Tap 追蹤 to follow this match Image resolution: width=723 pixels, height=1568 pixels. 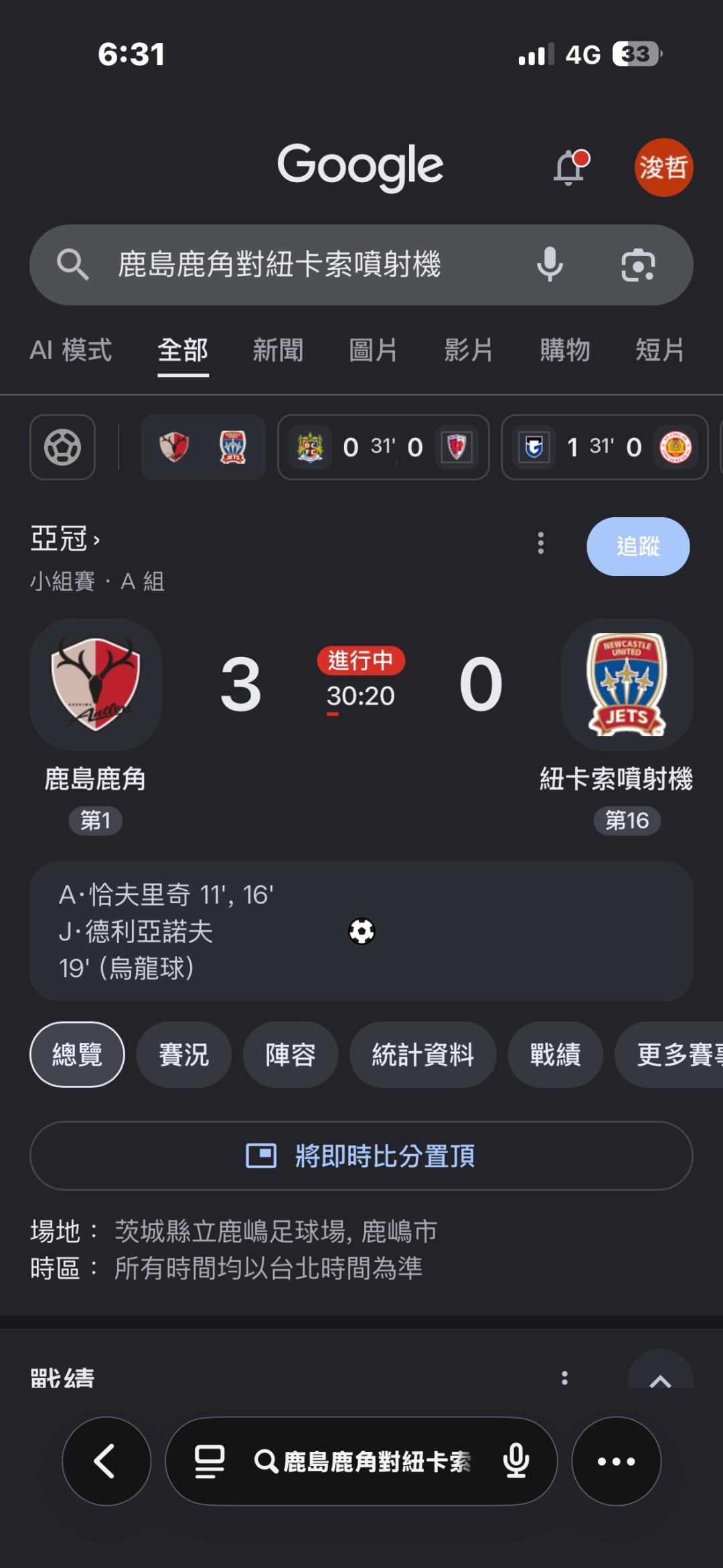tap(638, 547)
